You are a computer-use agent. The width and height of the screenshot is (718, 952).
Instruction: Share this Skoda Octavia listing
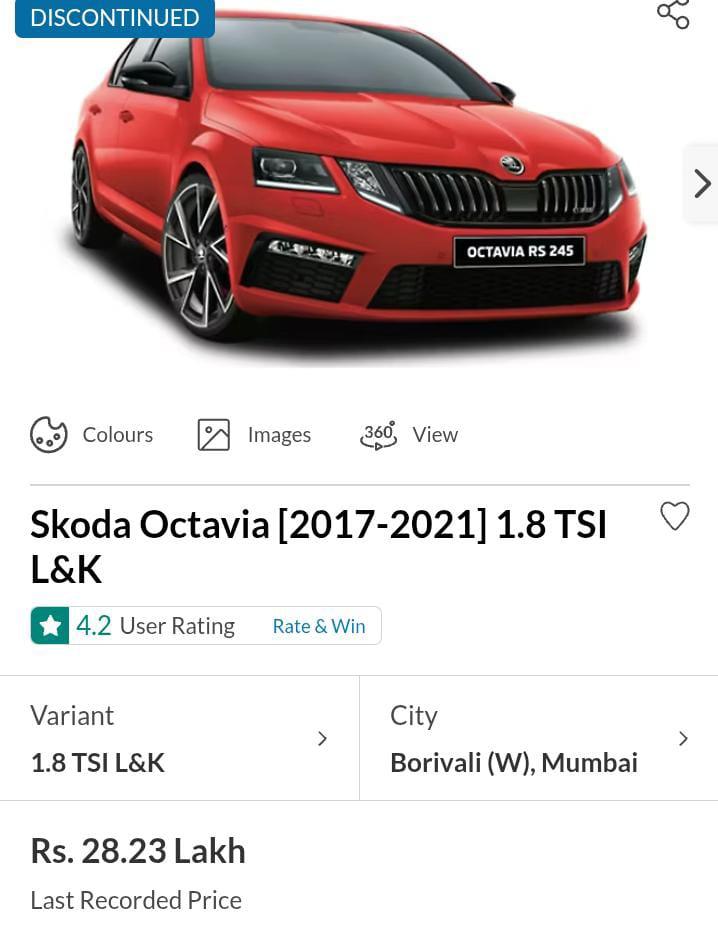[x=673, y=14]
